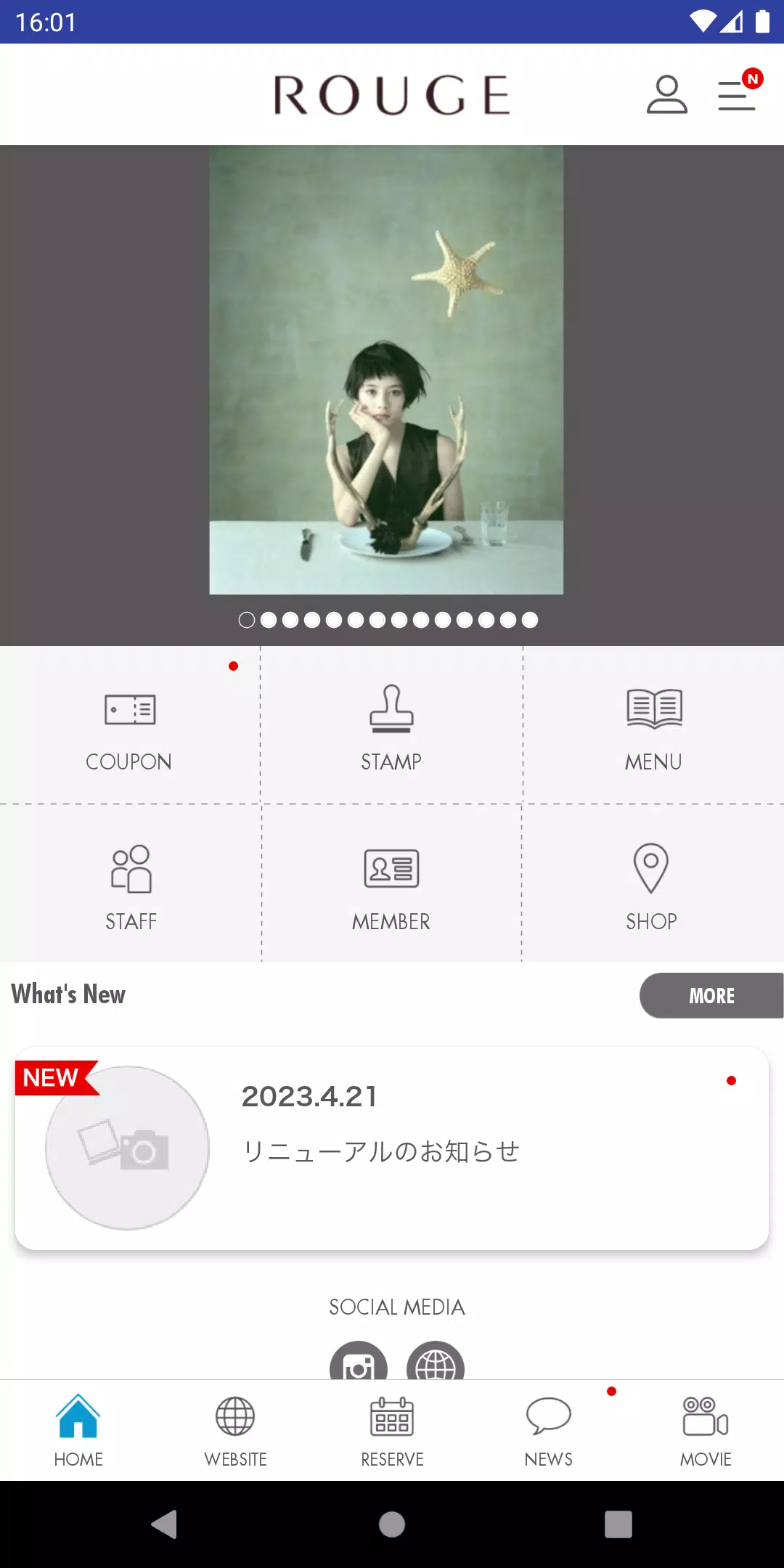Open the Instagram social media icon
The image size is (784, 1568).
tap(357, 1363)
